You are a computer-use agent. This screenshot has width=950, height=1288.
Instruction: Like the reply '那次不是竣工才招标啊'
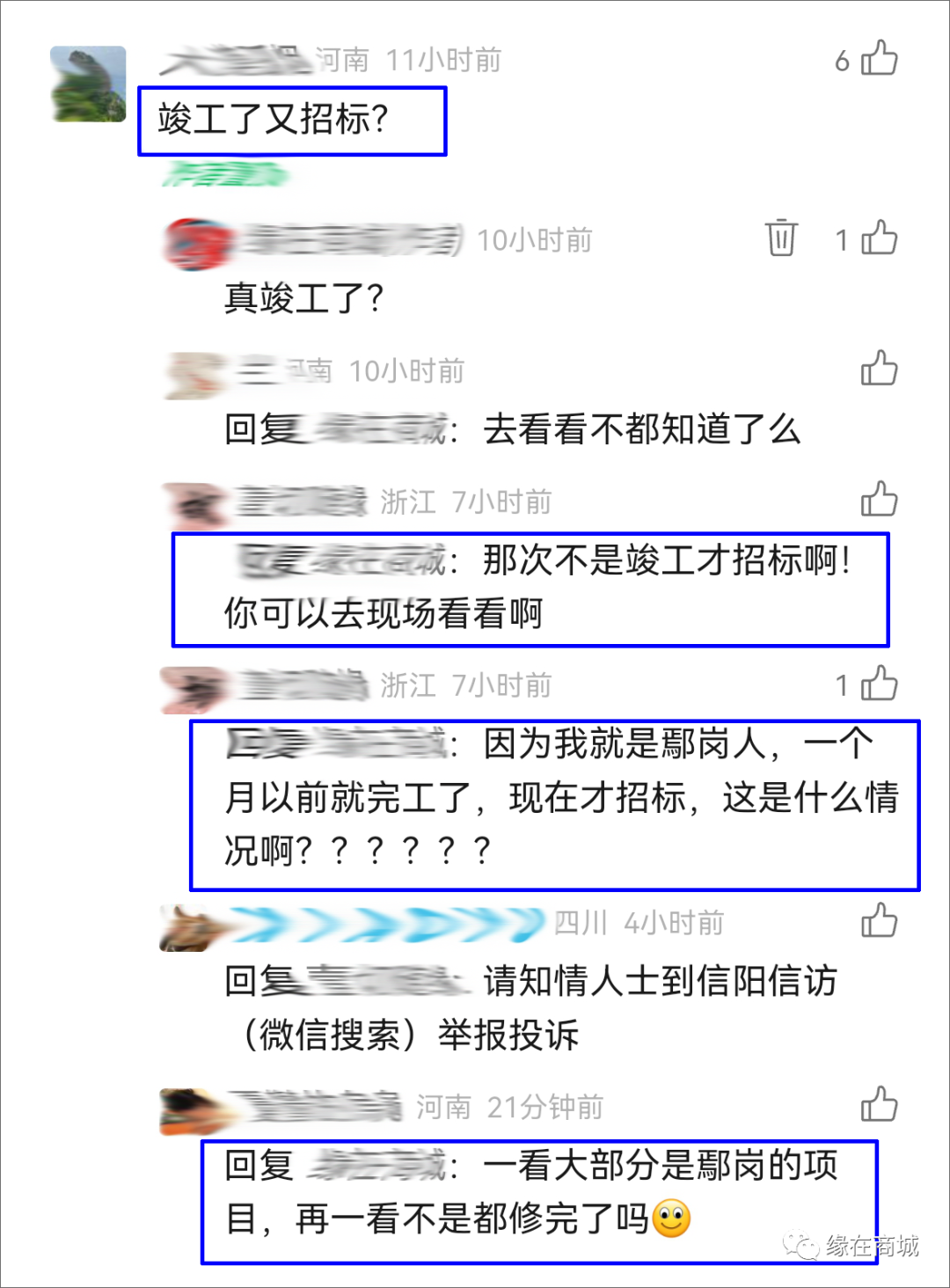(879, 500)
